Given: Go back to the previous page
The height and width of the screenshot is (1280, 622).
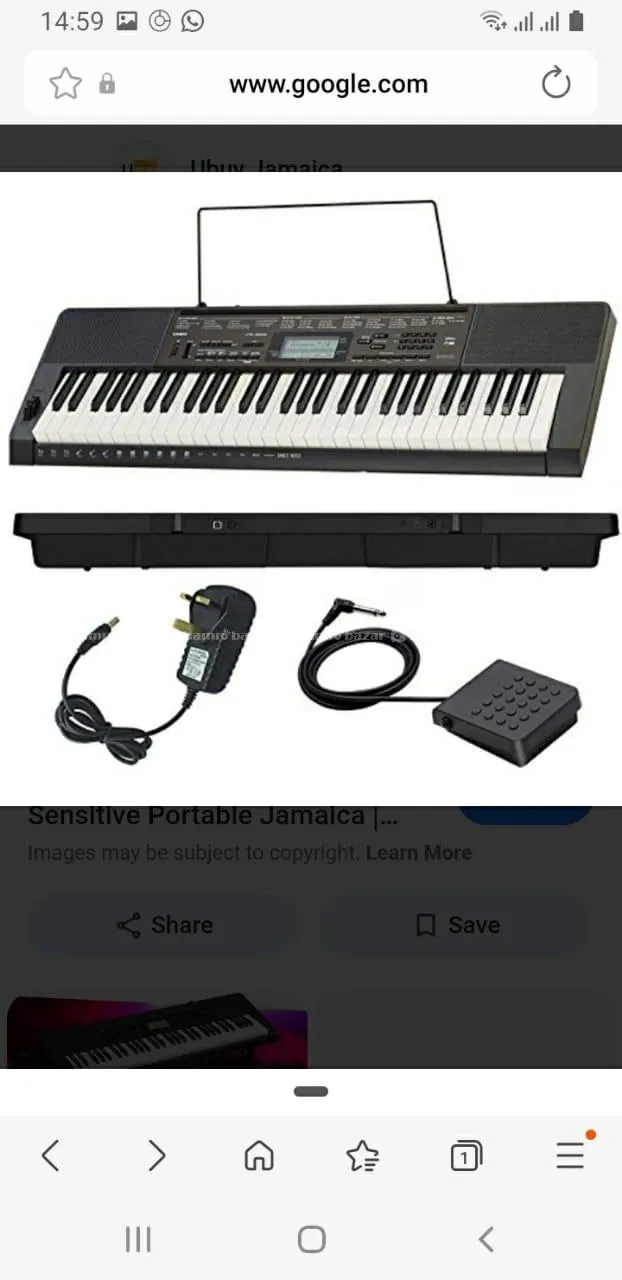Looking at the screenshot, I should (51, 1156).
